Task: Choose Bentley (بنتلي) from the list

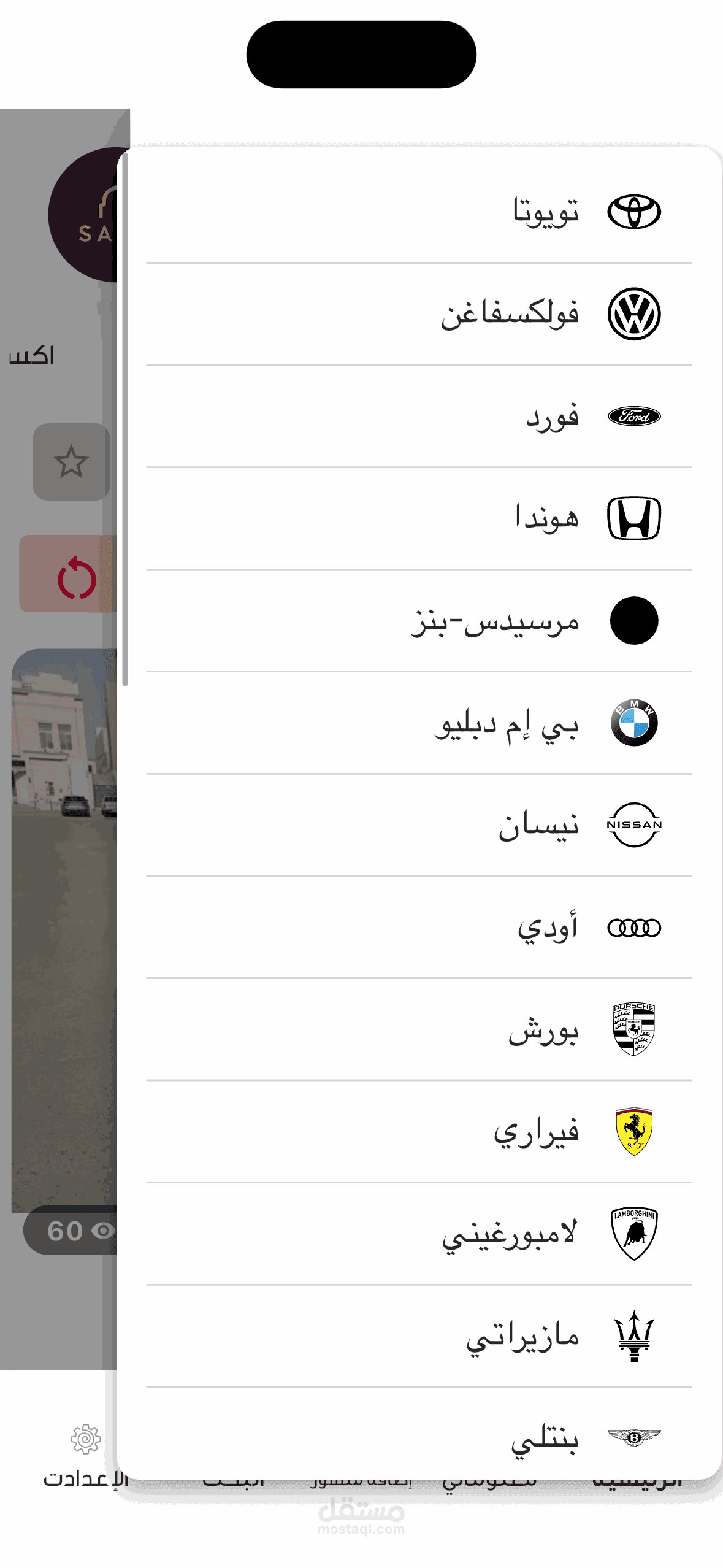Action: pos(545,1437)
